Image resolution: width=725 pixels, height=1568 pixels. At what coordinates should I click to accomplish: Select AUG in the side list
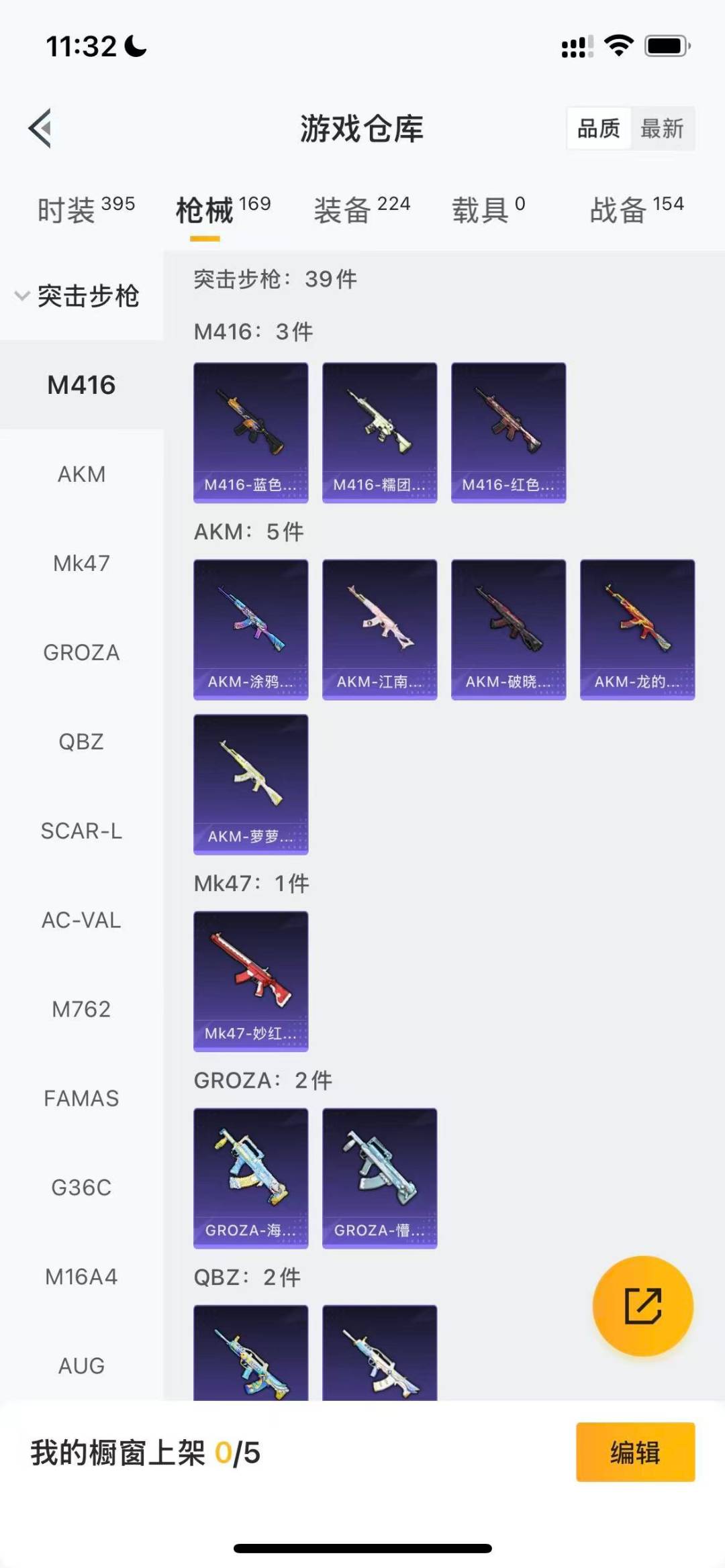click(81, 1365)
